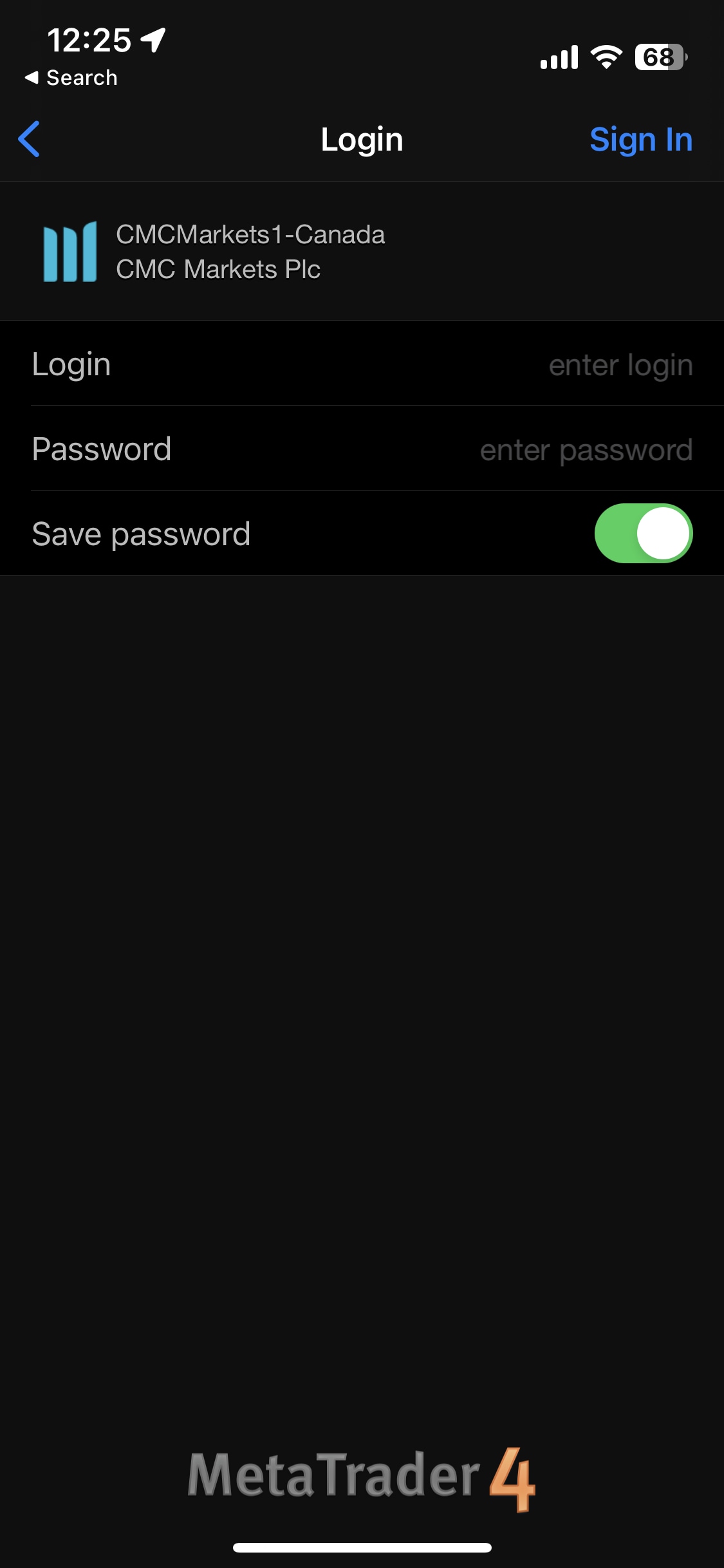The width and height of the screenshot is (724, 1568).
Task: Disable the Save password switch
Action: (643, 534)
